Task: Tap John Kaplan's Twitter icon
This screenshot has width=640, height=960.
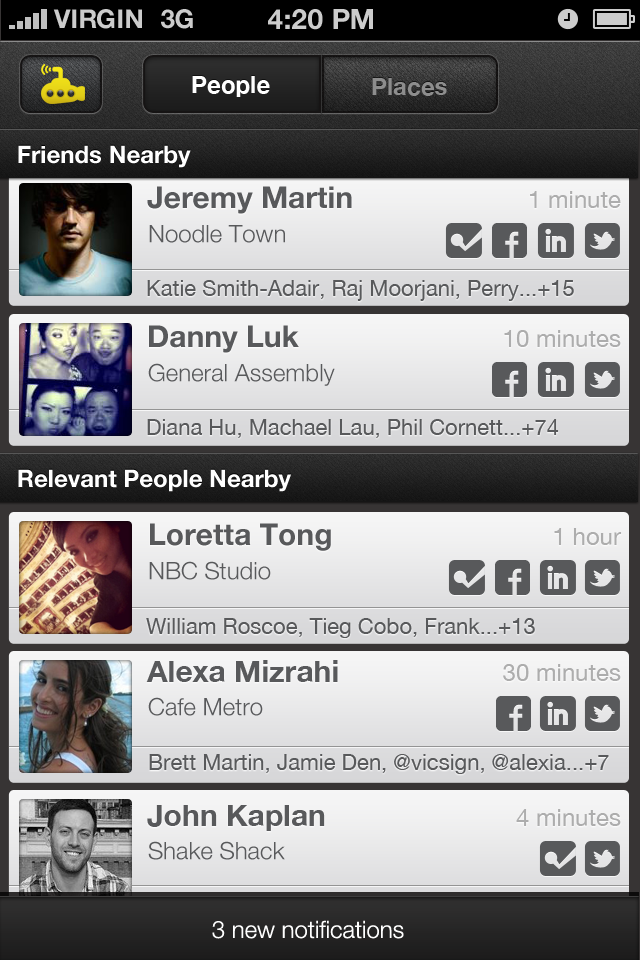Action: 603,858
